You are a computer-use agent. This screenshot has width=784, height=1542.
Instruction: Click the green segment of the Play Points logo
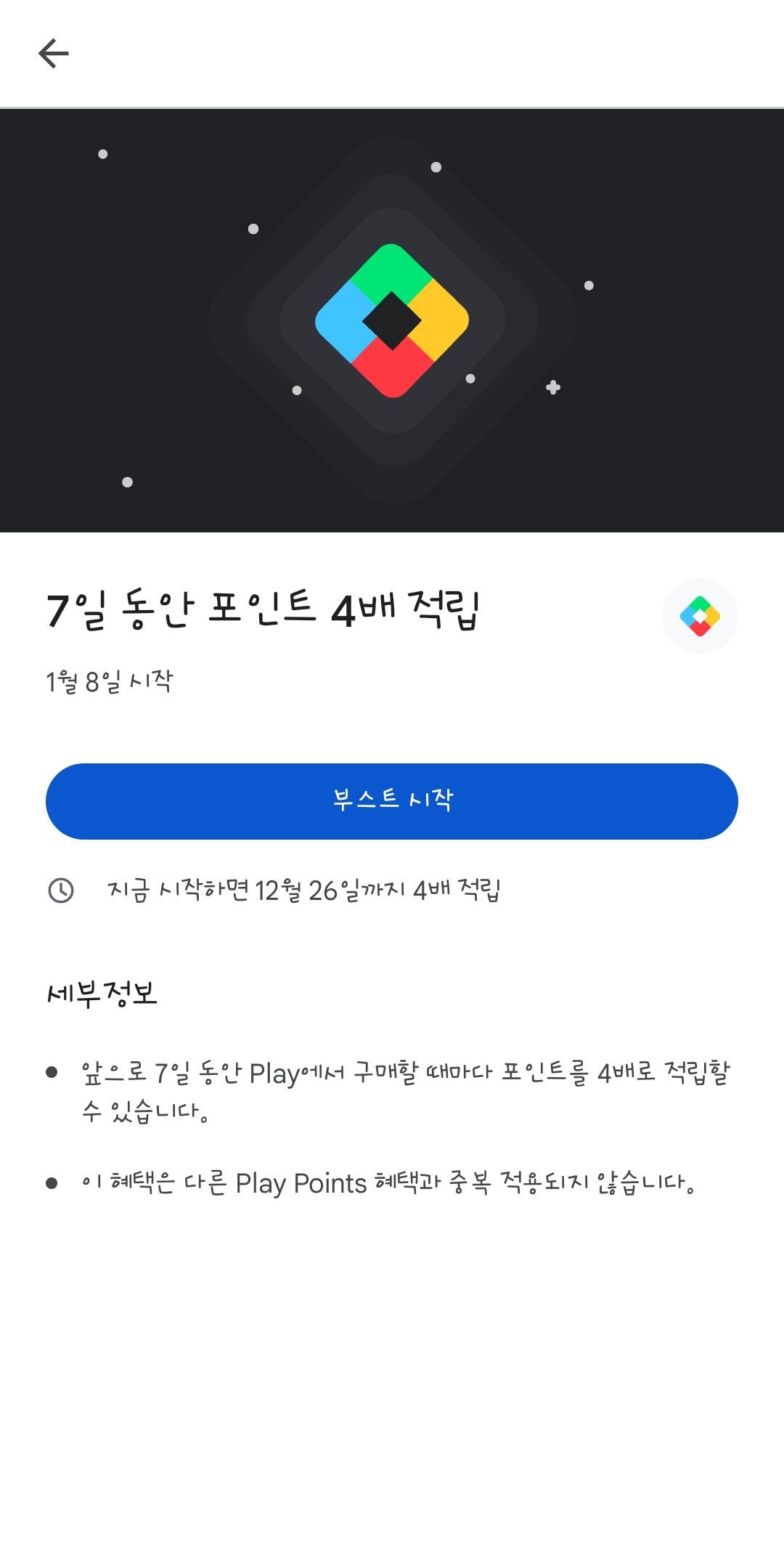tap(392, 269)
